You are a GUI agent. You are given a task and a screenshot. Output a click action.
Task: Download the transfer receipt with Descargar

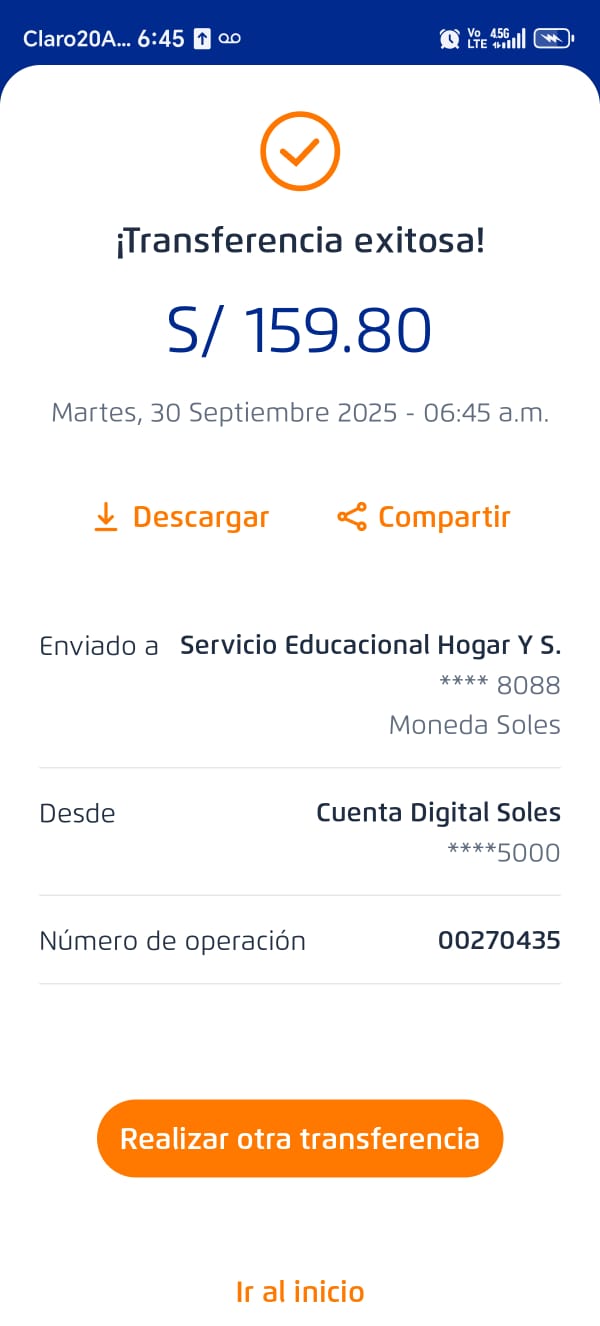coord(182,517)
